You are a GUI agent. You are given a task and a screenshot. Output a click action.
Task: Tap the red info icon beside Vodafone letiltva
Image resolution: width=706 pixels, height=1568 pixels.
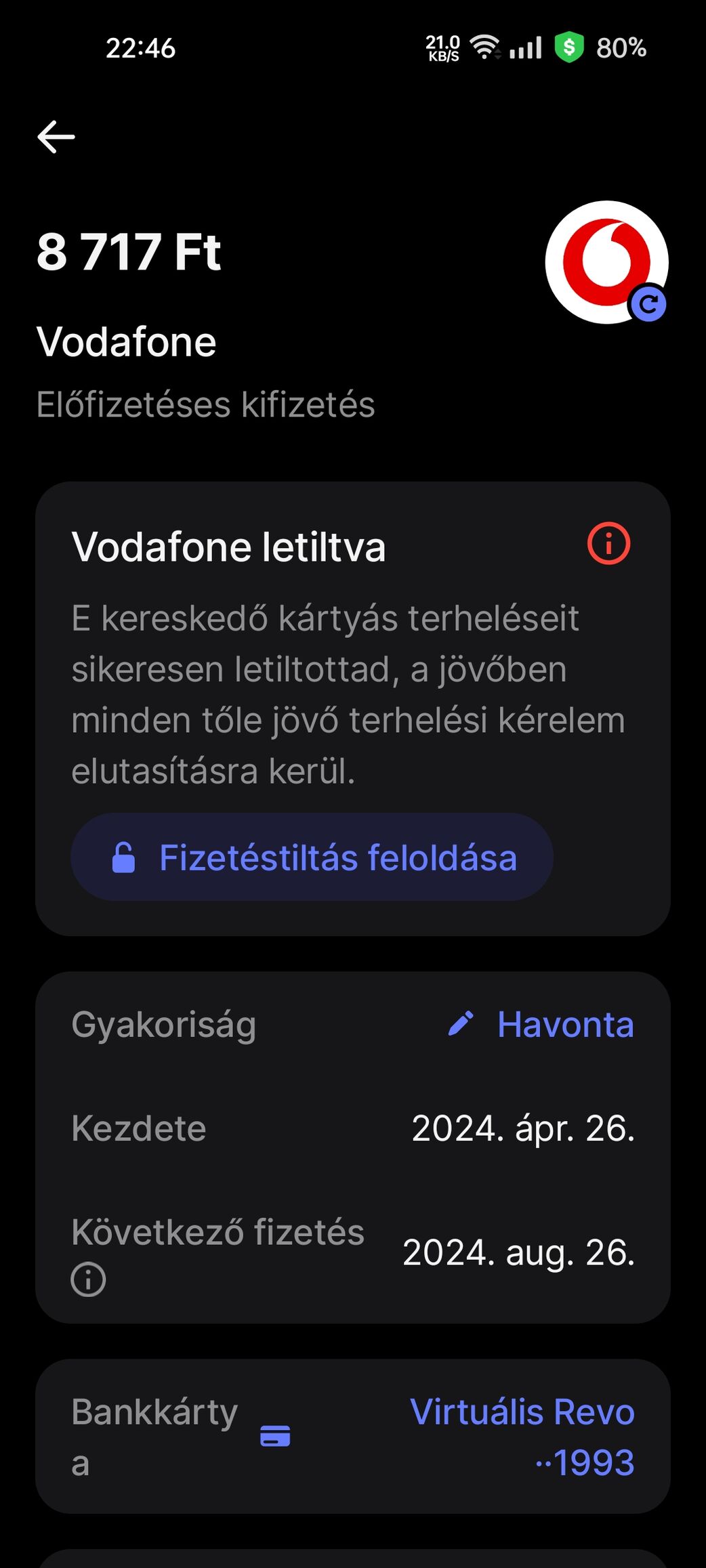[x=608, y=544]
